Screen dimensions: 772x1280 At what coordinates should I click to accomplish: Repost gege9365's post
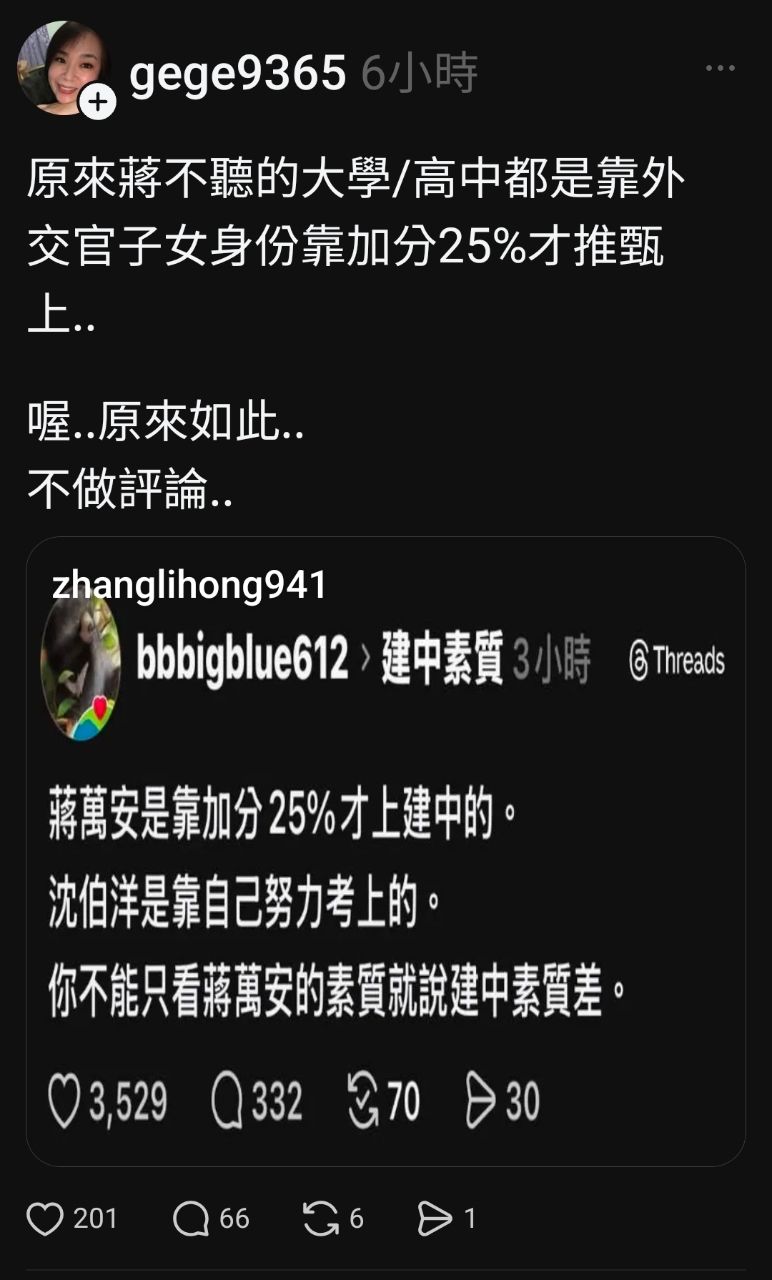point(320,1219)
